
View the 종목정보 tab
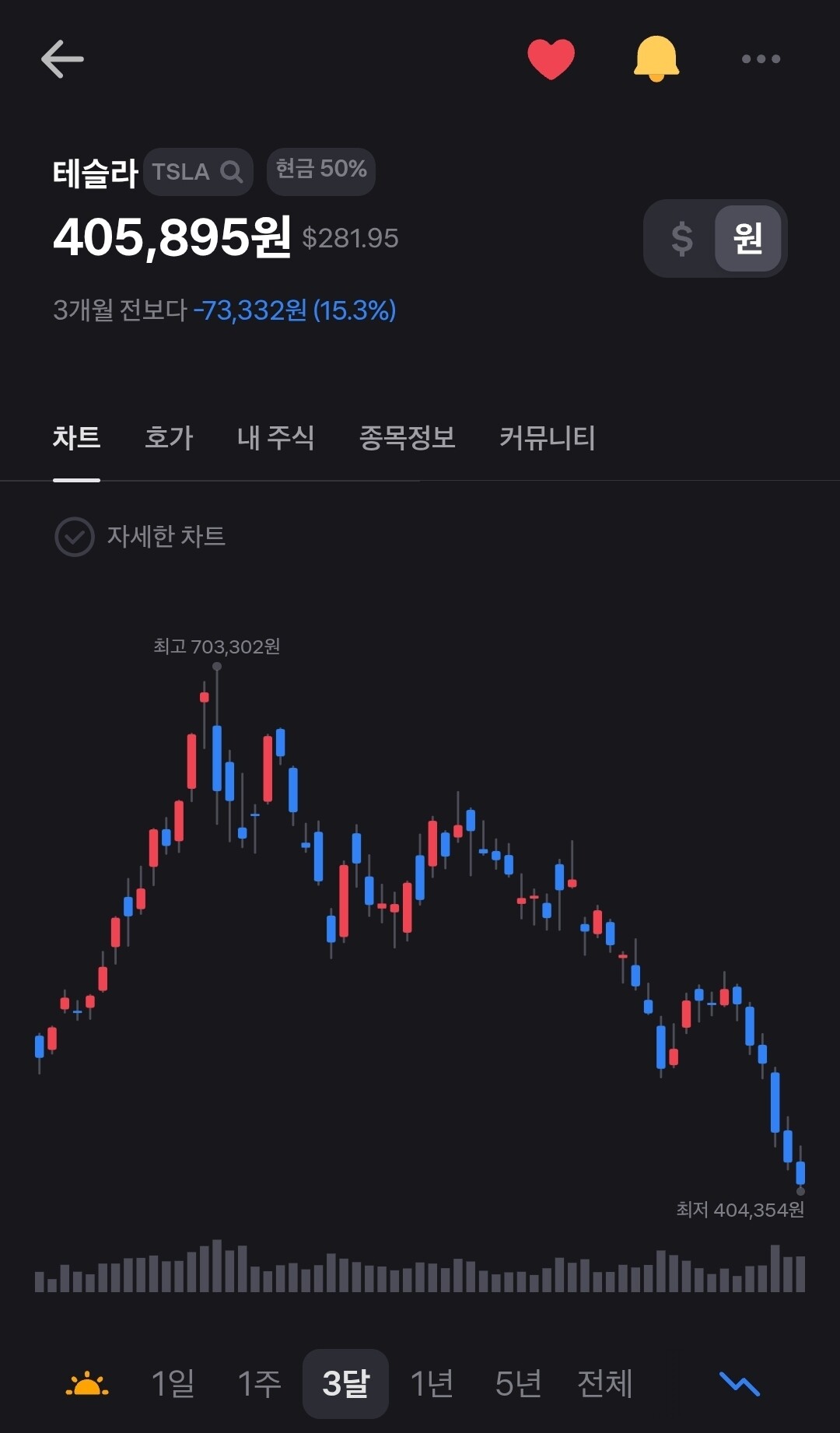pyautogui.click(x=407, y=438)
